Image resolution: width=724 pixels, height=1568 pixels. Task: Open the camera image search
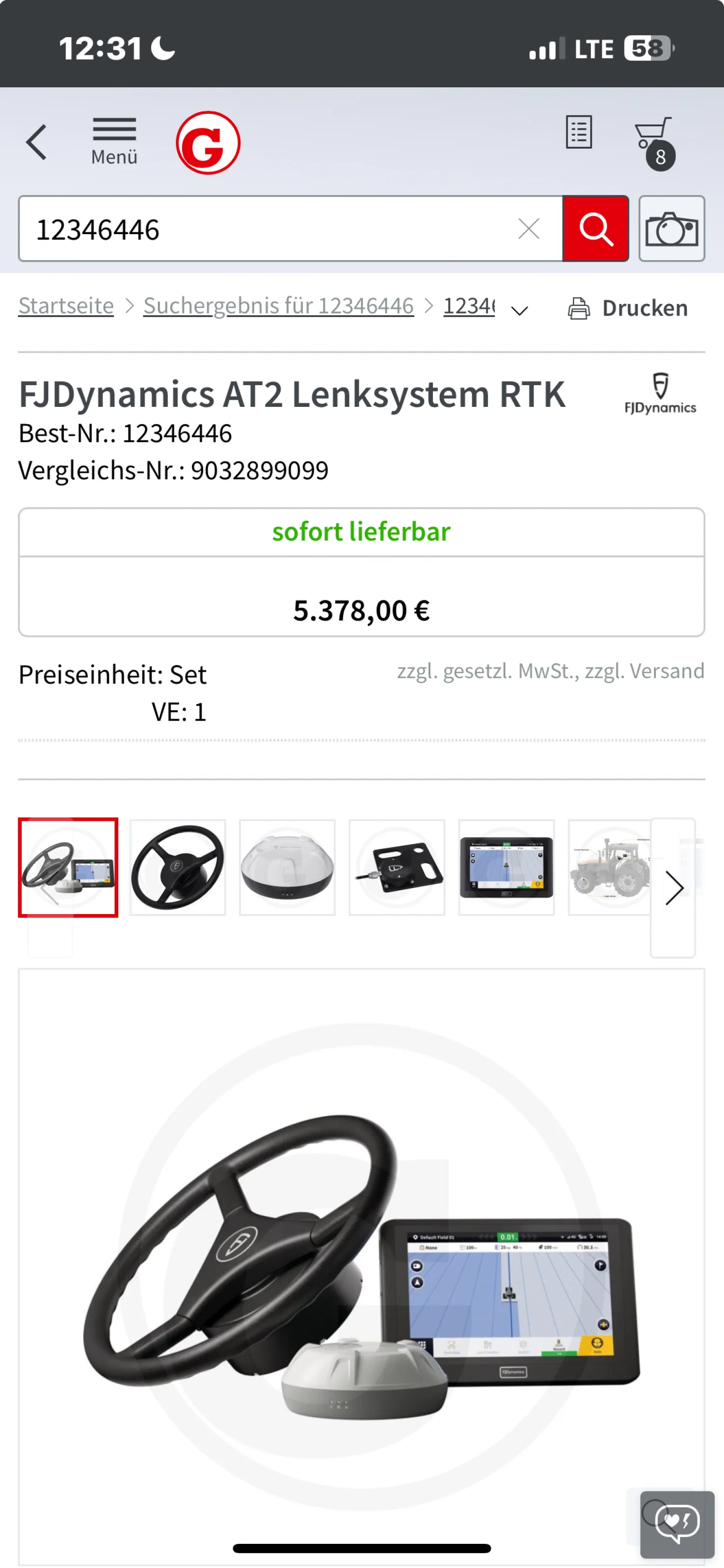click(x=671, y=229)
